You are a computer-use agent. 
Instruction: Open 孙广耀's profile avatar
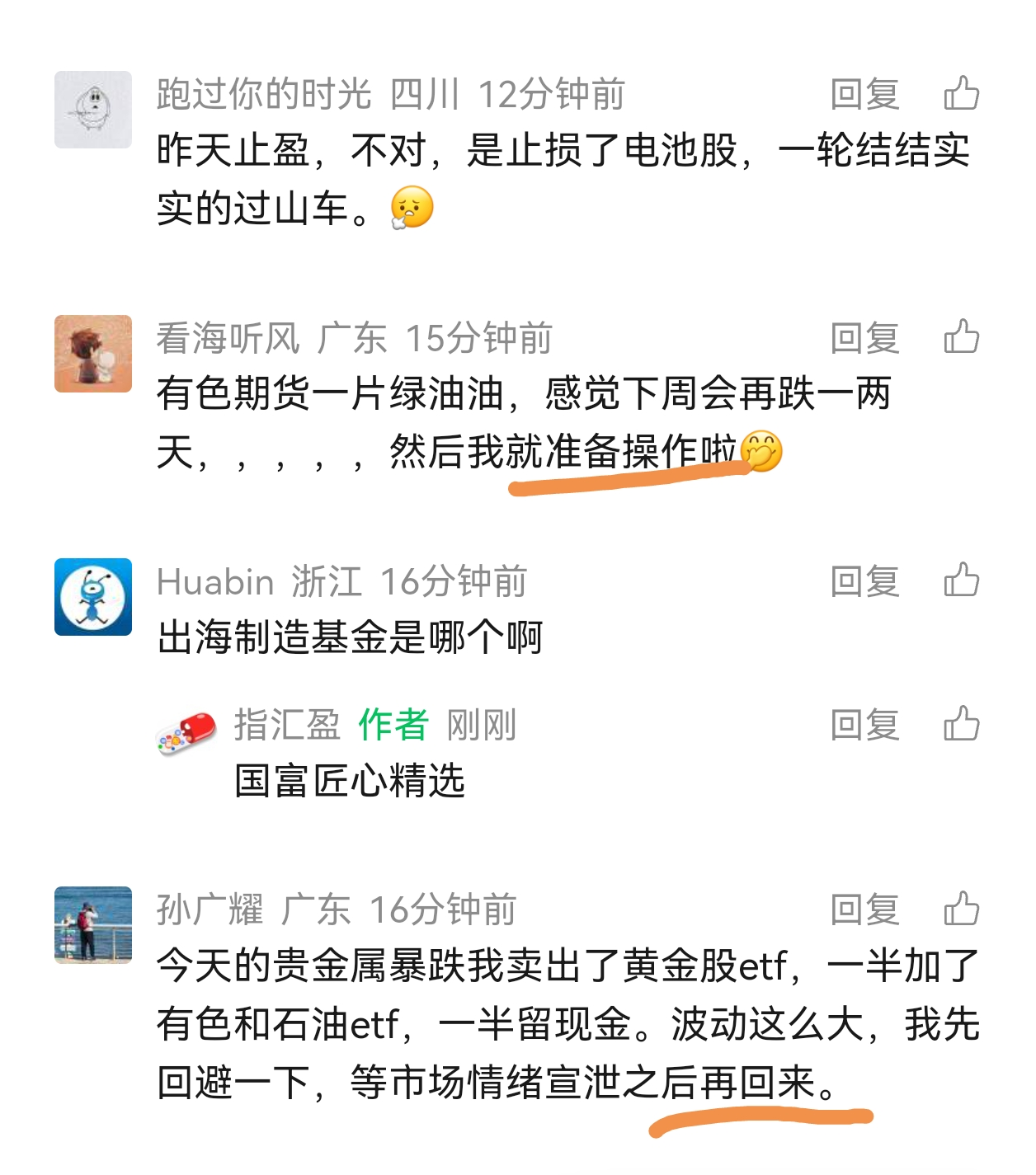pos(93,925)
